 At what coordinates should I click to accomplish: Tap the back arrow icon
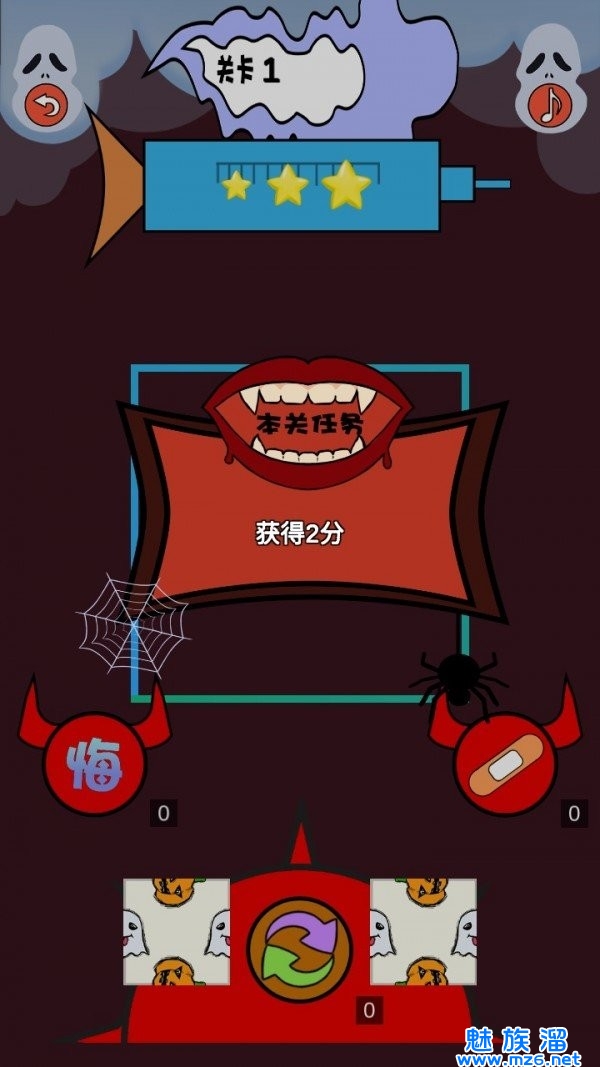click(x=44, y=105)
